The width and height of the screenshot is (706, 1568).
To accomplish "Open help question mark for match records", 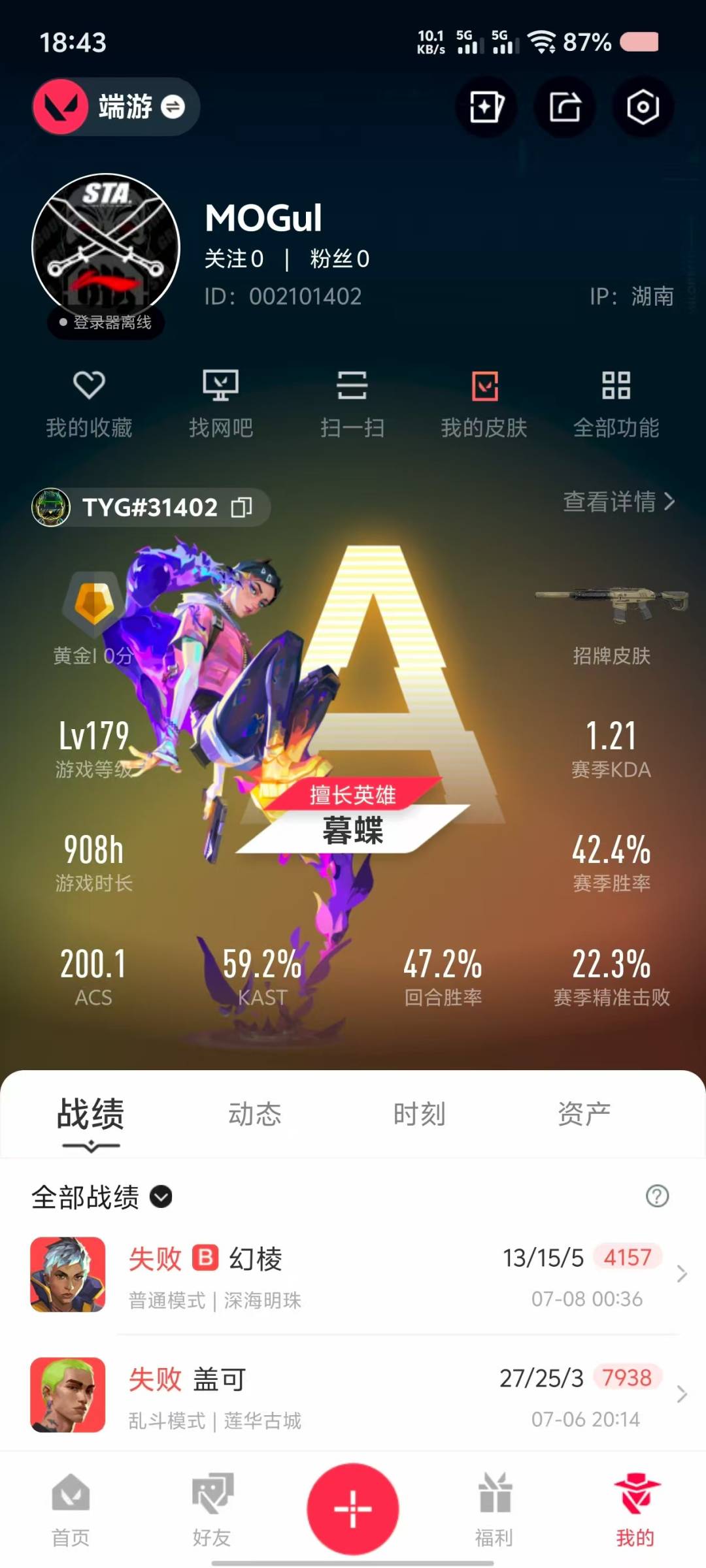I will (657, 1196).
